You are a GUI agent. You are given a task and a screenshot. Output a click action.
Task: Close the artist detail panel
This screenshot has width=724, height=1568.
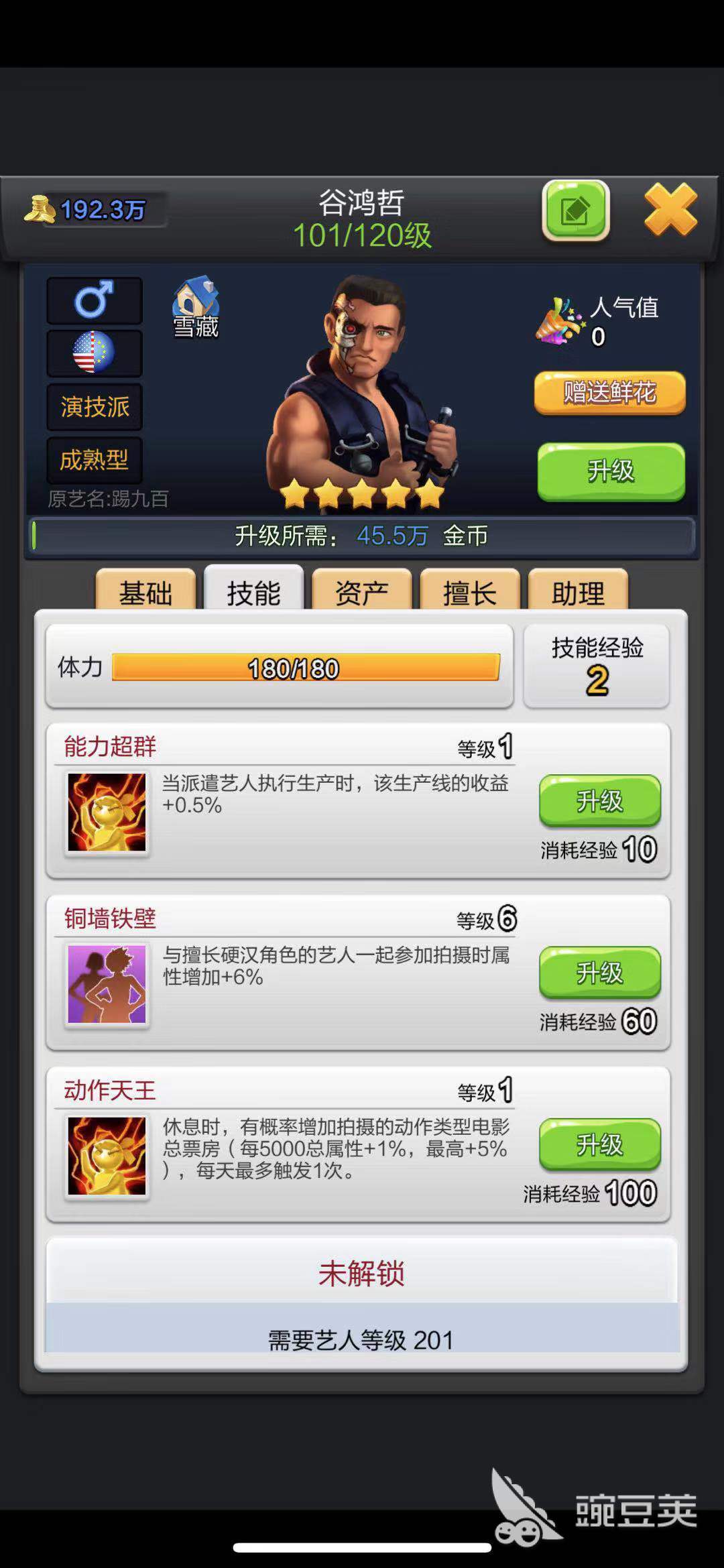[670, 210]
